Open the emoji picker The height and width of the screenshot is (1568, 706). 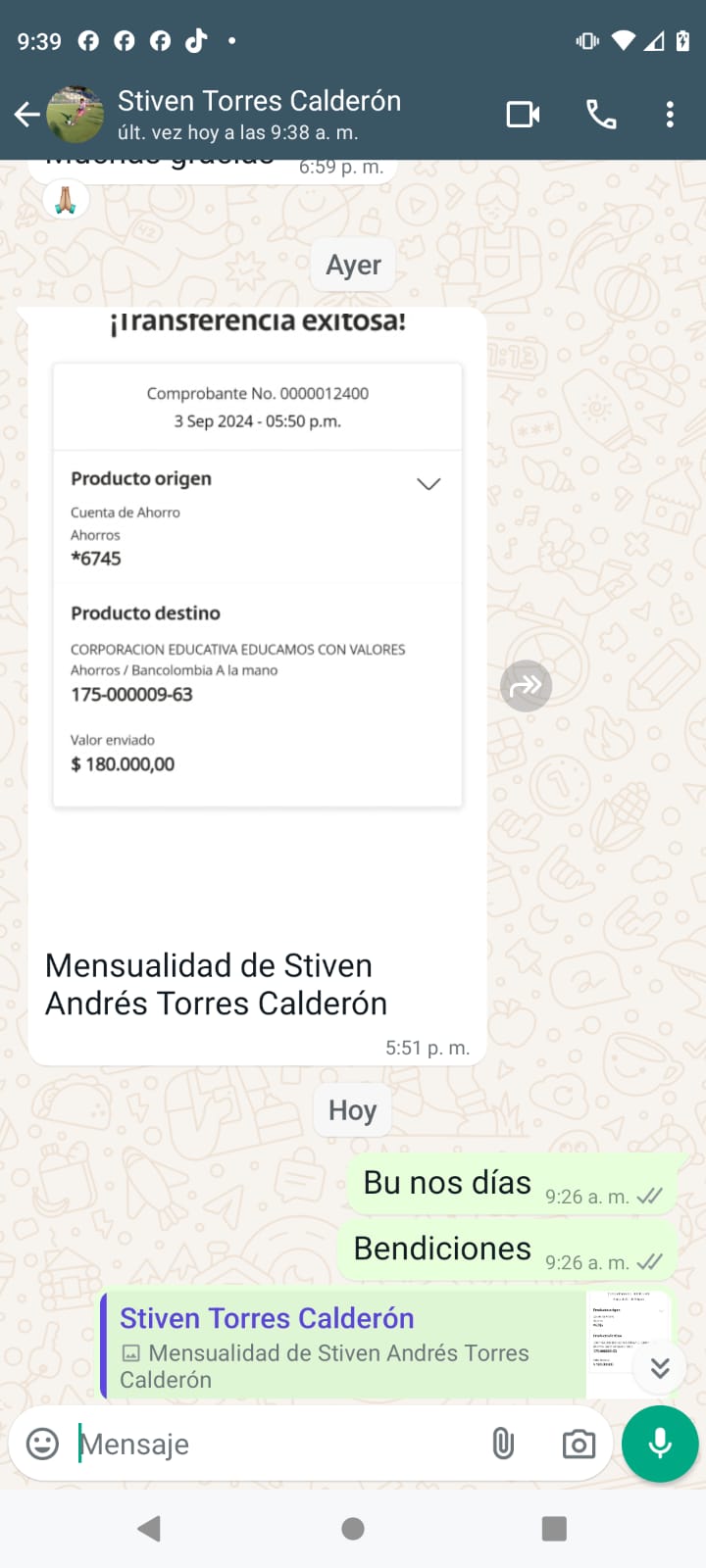[42, 1444]
